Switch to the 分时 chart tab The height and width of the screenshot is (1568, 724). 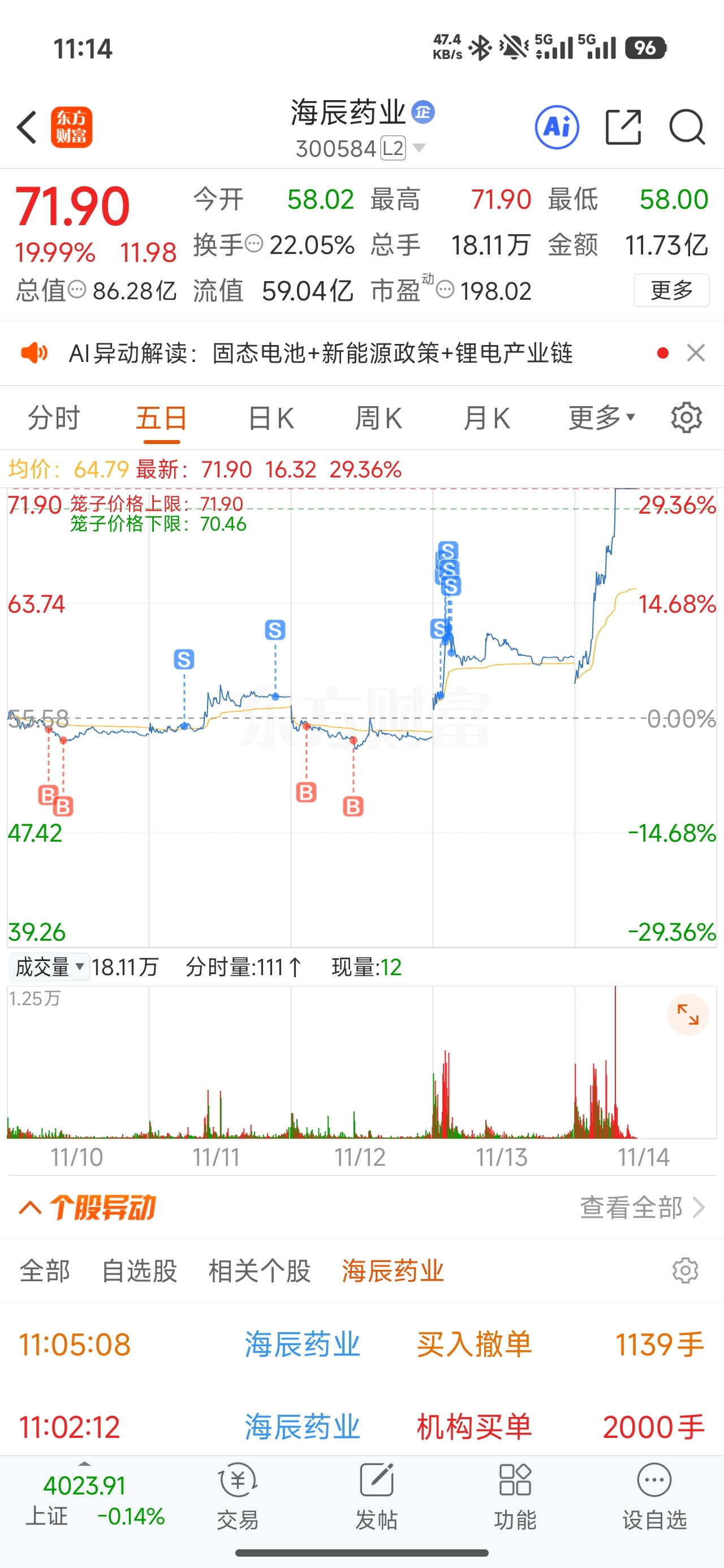(54, 419)
